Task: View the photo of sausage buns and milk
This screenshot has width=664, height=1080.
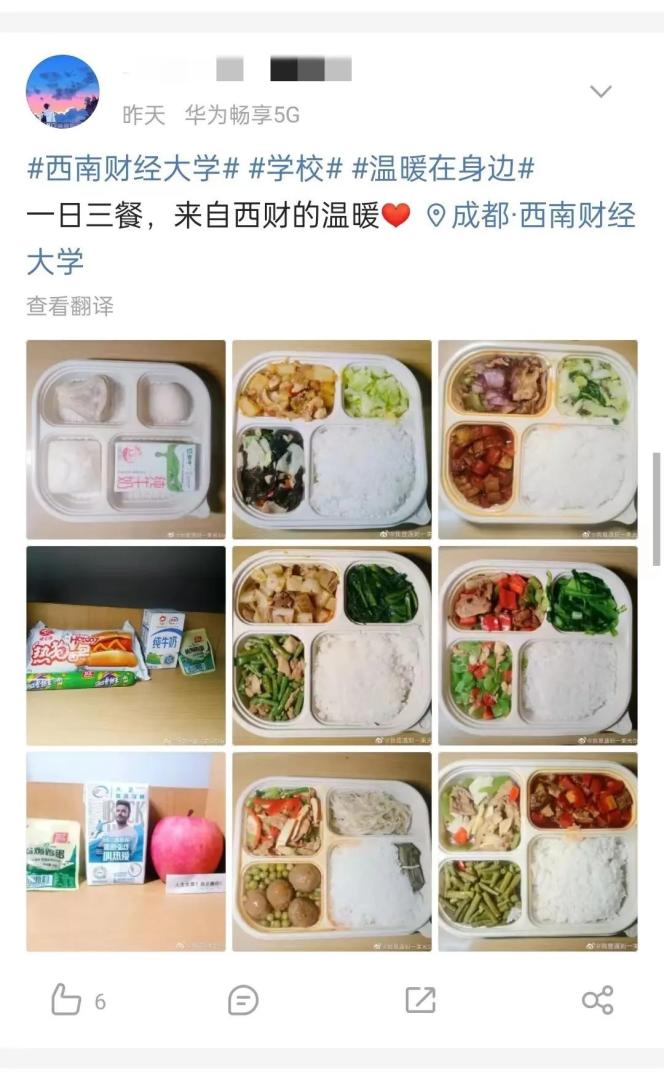Action: [x=126, y=645]
